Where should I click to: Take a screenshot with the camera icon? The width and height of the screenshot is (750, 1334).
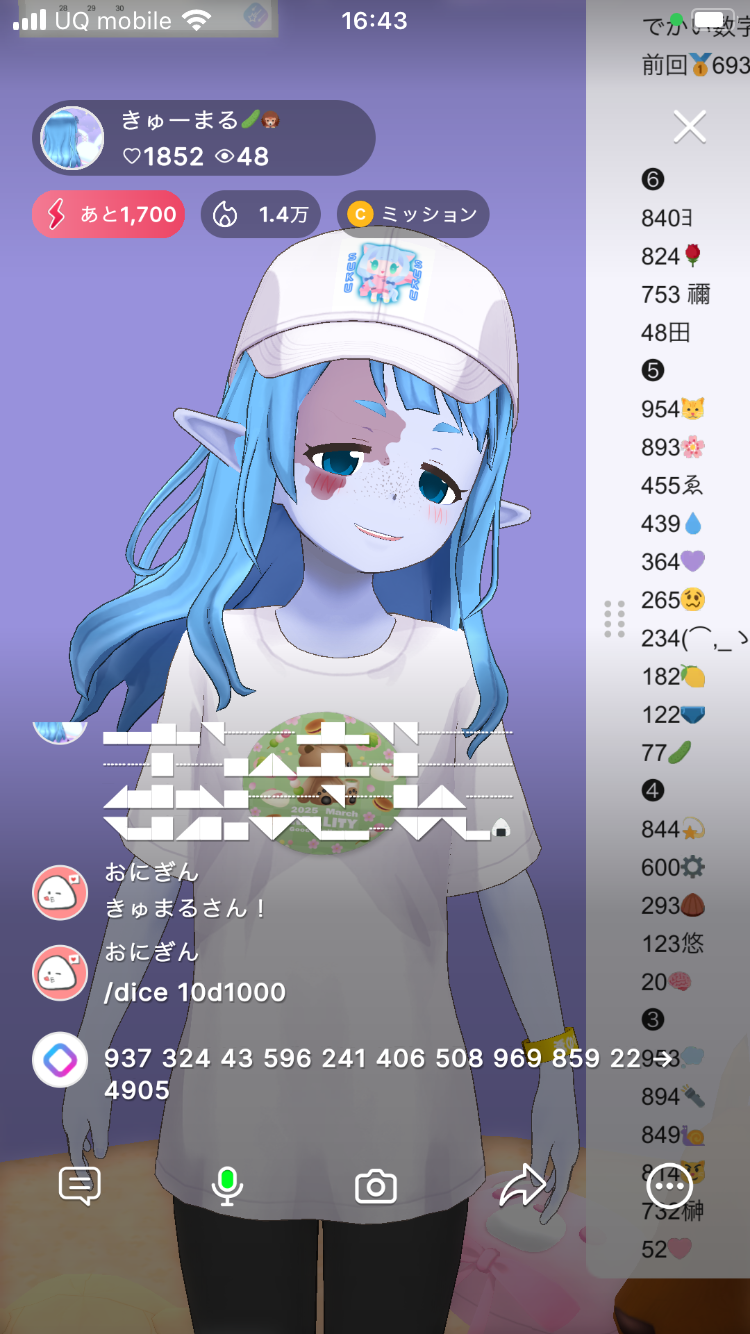[376, 1187]
